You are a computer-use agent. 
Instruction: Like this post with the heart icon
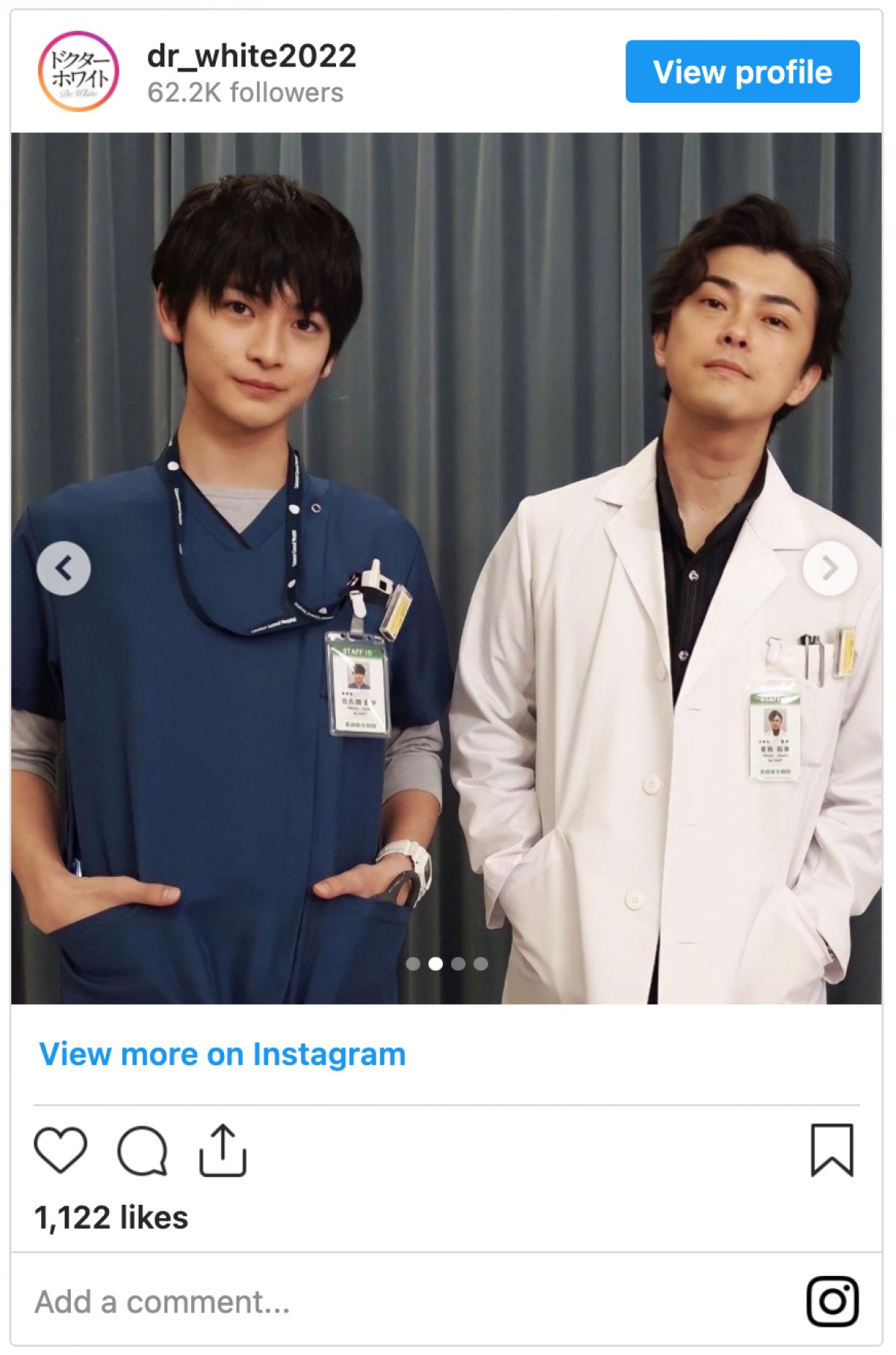pyautogui.click(x=60, y=1150)
